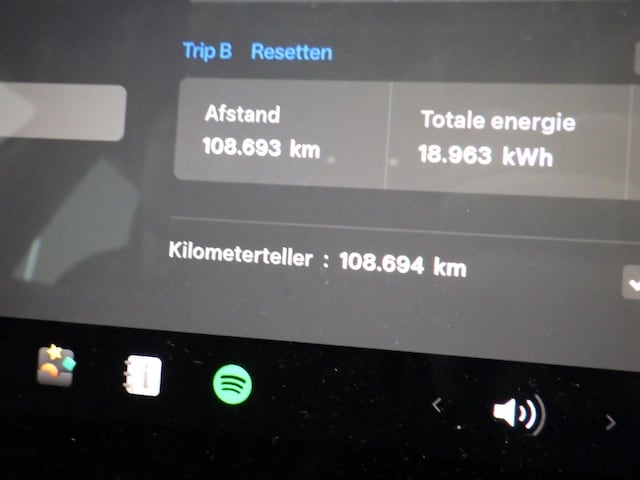Expand the chevron next to Kilometerteller

(631, 284)
